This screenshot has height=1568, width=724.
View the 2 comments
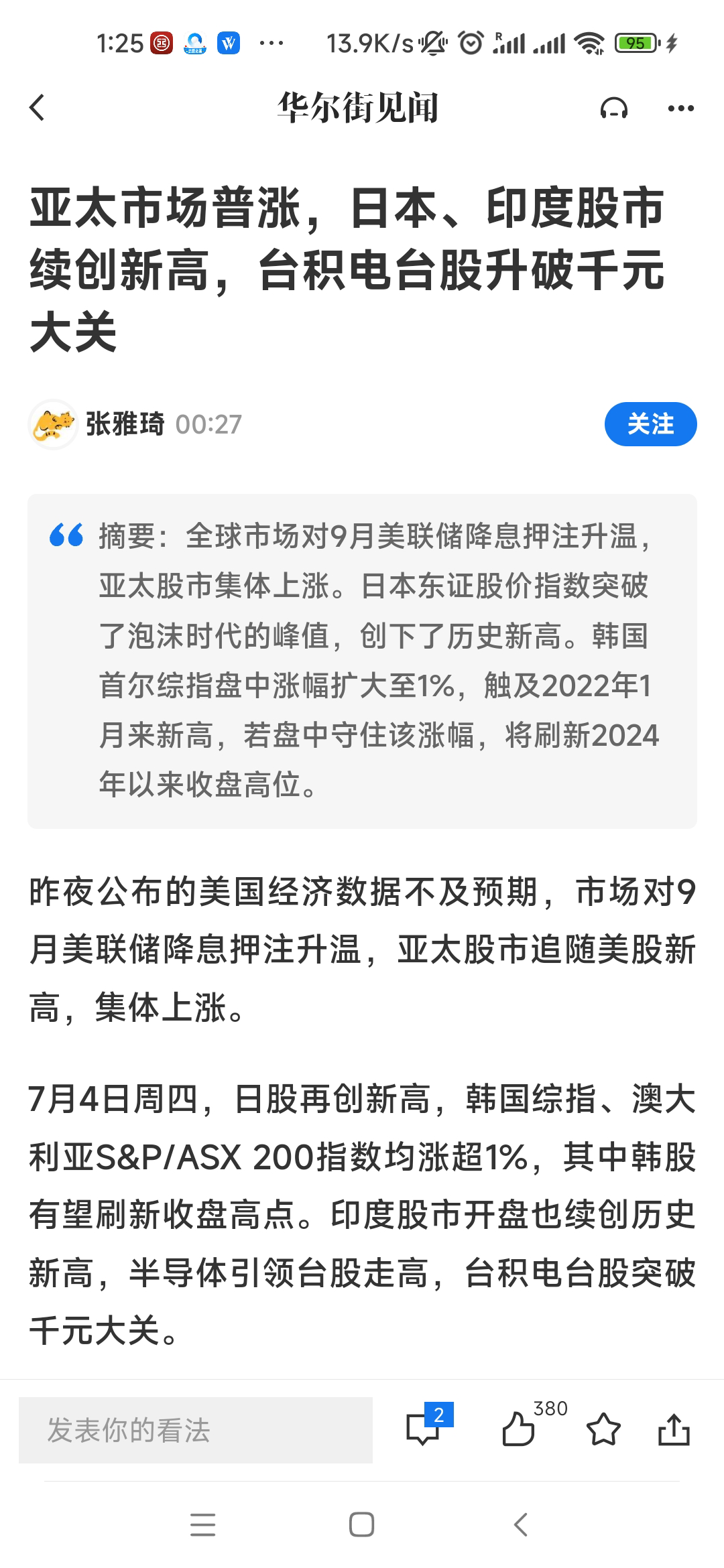pyautogui.click(x=424, y=1429)
